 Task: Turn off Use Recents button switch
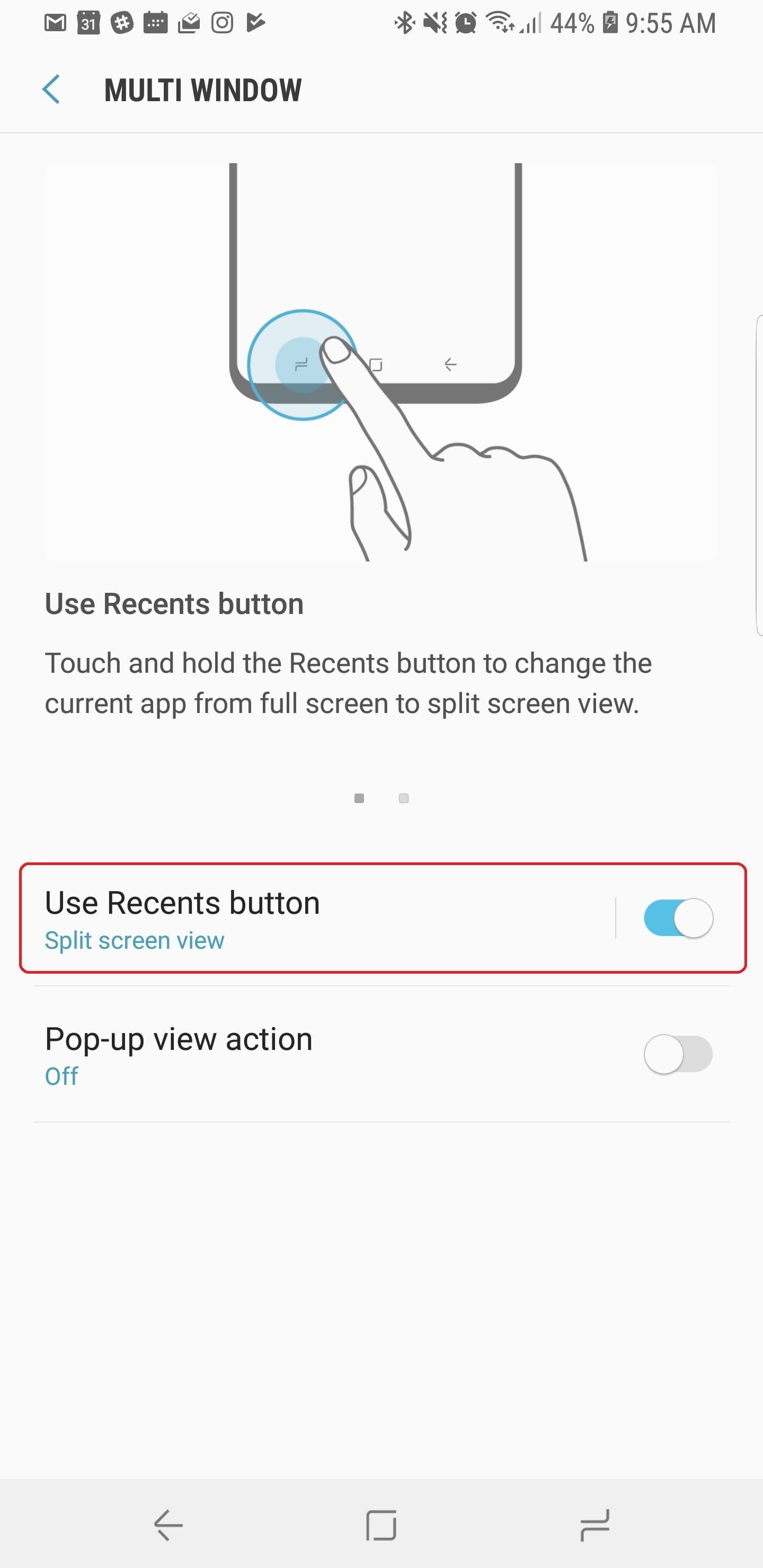(678, 918)
